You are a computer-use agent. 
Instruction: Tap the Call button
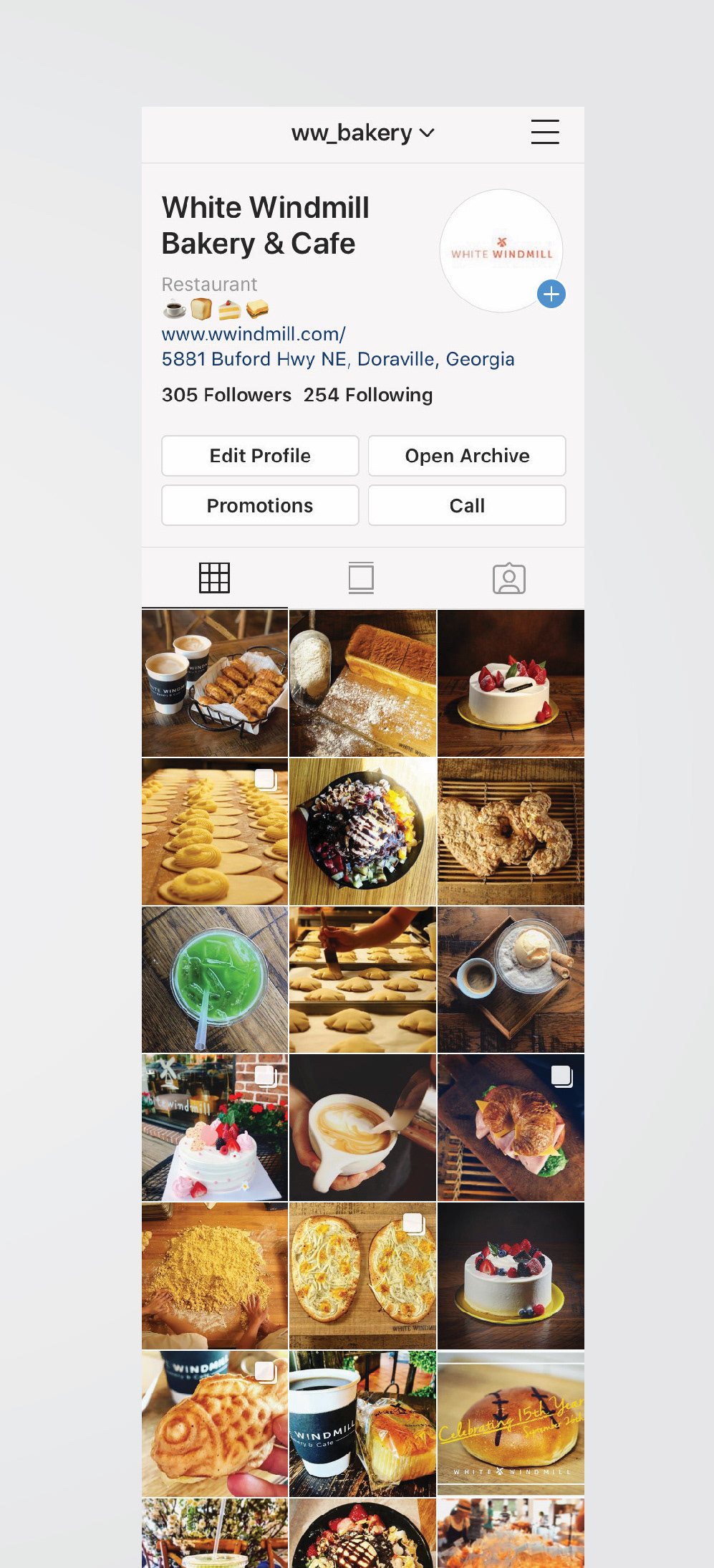(x=467, y=505)
